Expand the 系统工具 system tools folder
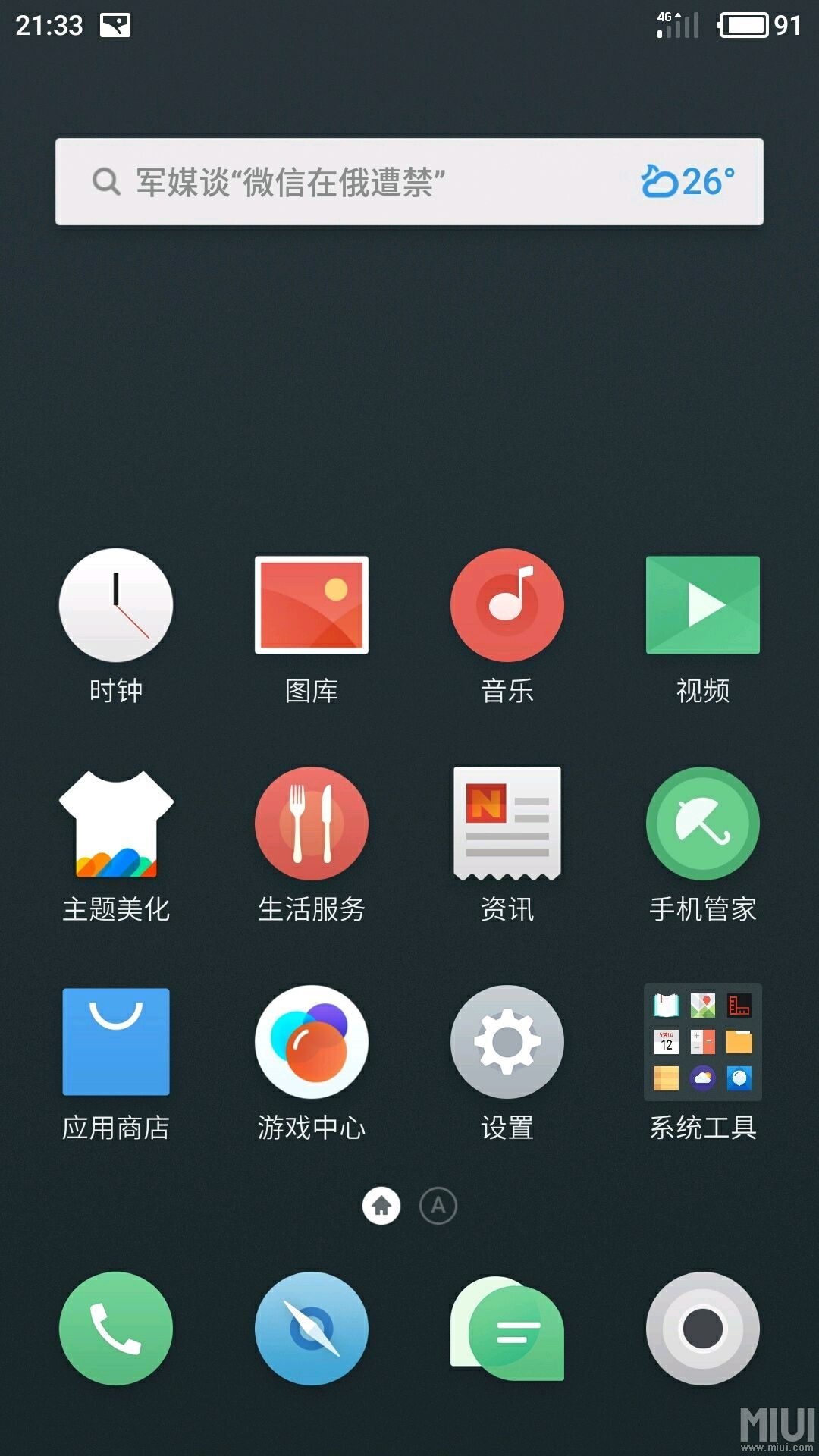The image size is (819, 1456). (702, 1042)
